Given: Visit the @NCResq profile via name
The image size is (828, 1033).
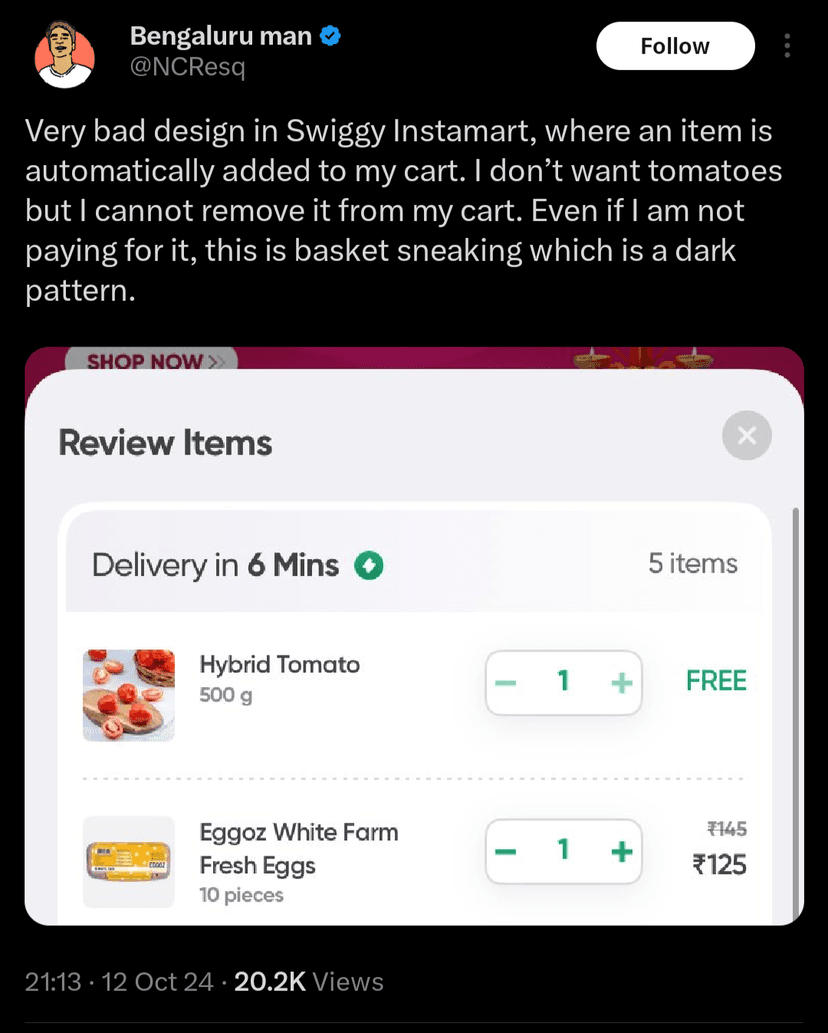Looking at the screenshot, I should (220, 37).
